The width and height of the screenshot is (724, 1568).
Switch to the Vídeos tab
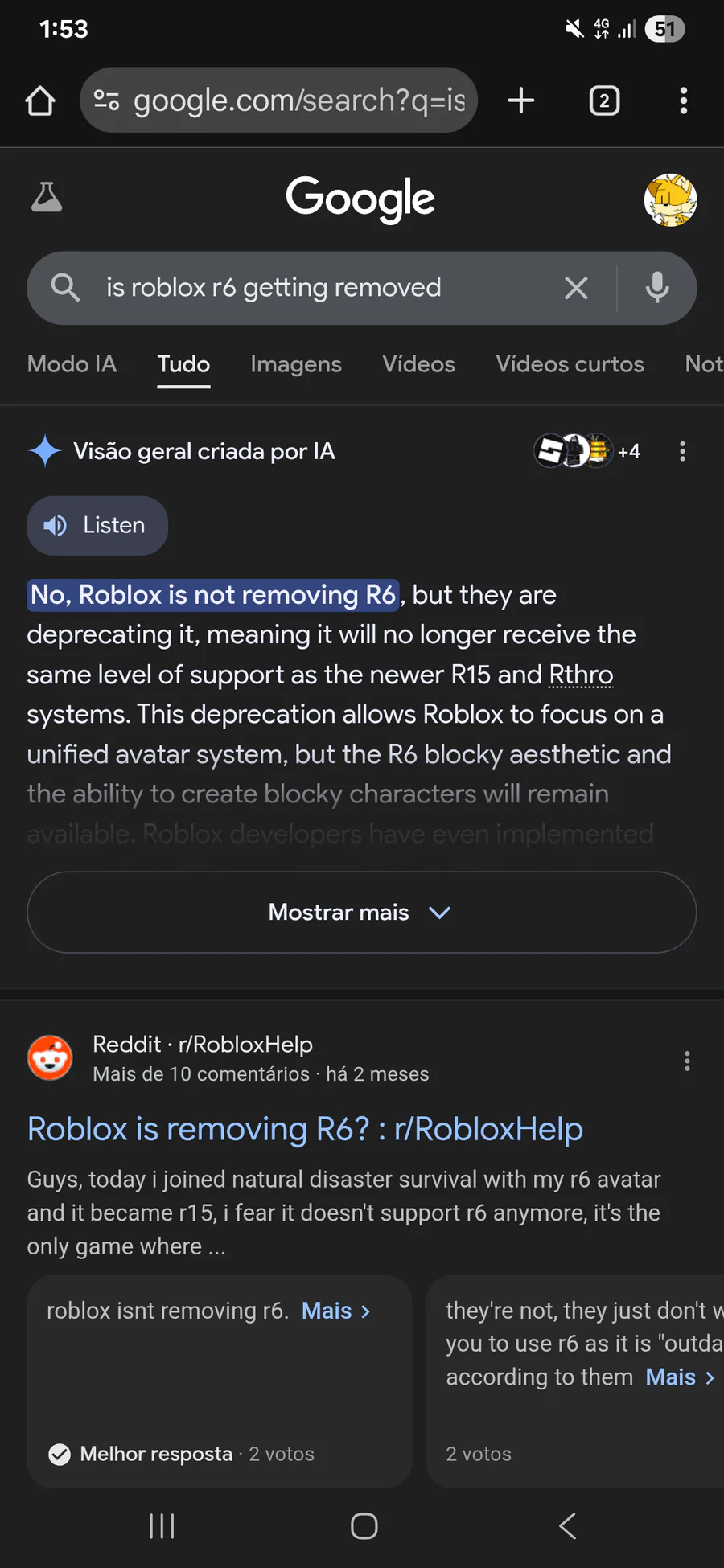pyautogui.click(x=419, y=364)
